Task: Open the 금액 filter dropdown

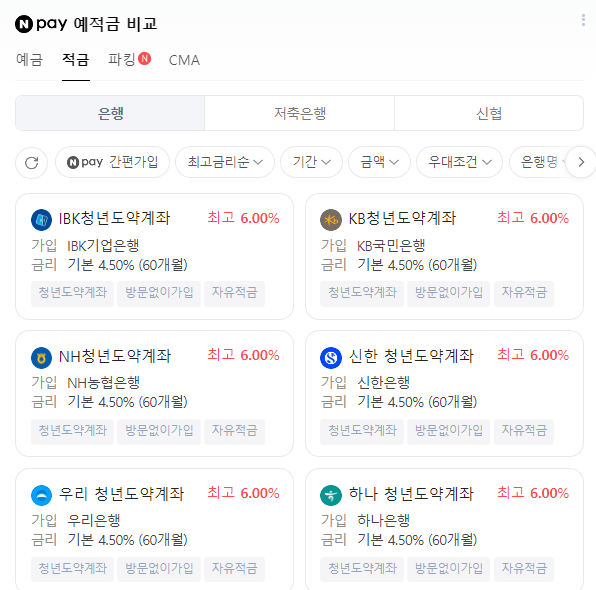Action: pos(379,162)
